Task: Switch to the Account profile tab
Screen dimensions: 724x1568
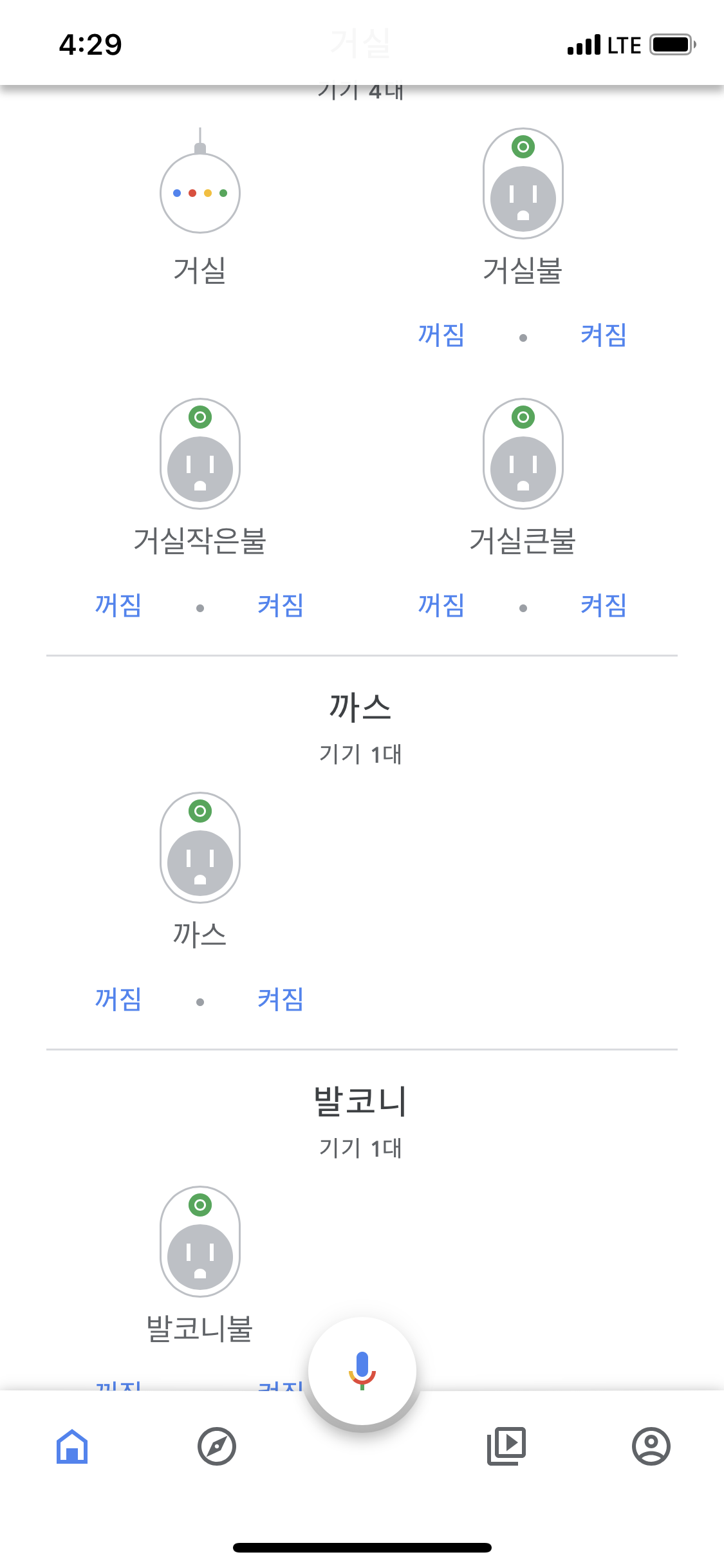Action: pos(651,1446)
